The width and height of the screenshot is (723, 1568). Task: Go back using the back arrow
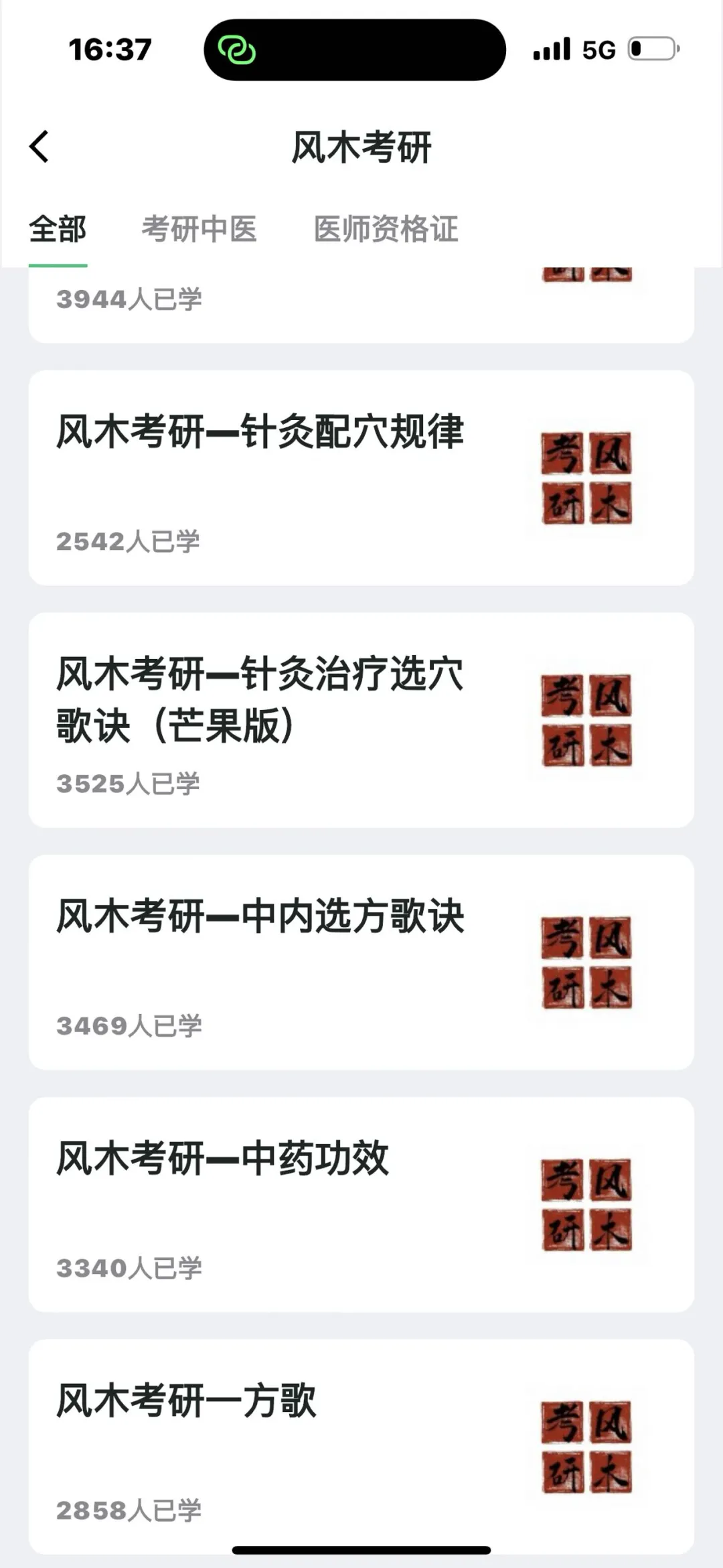point(39,147)
